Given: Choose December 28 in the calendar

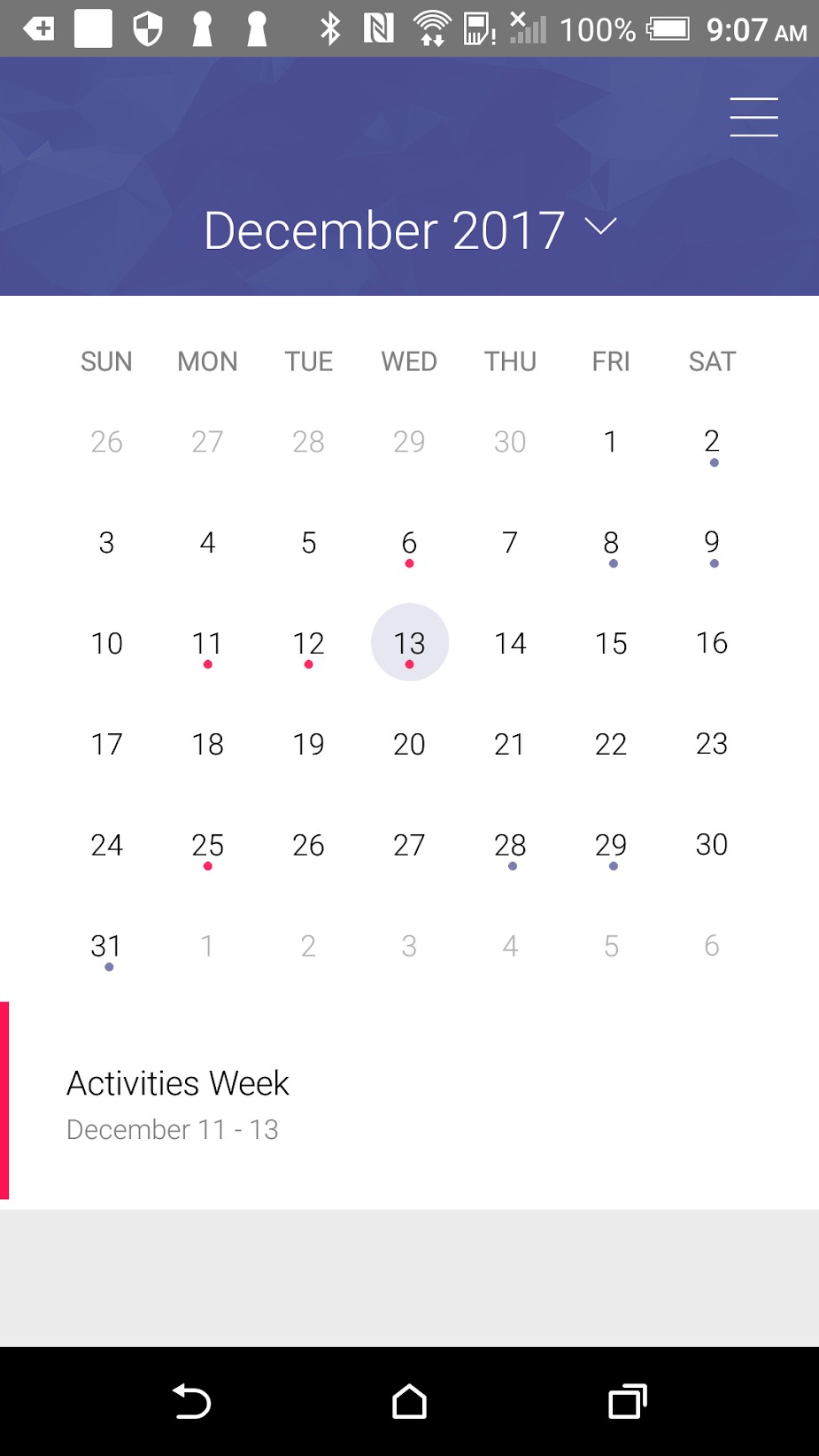Looking at the screenshot, I should [x=510, y=846].
